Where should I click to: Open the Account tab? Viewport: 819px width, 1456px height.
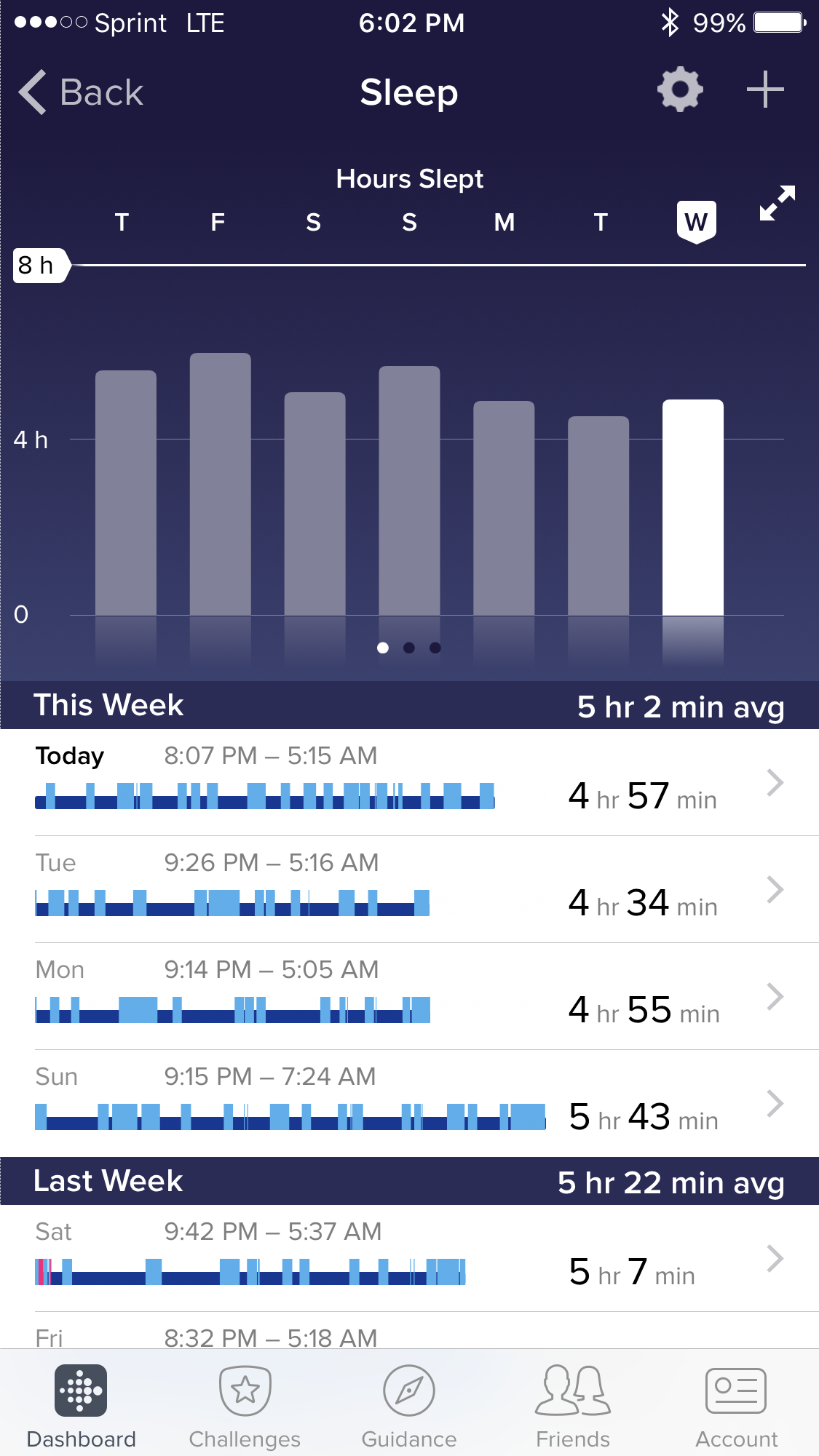[x=736, y=1406]
